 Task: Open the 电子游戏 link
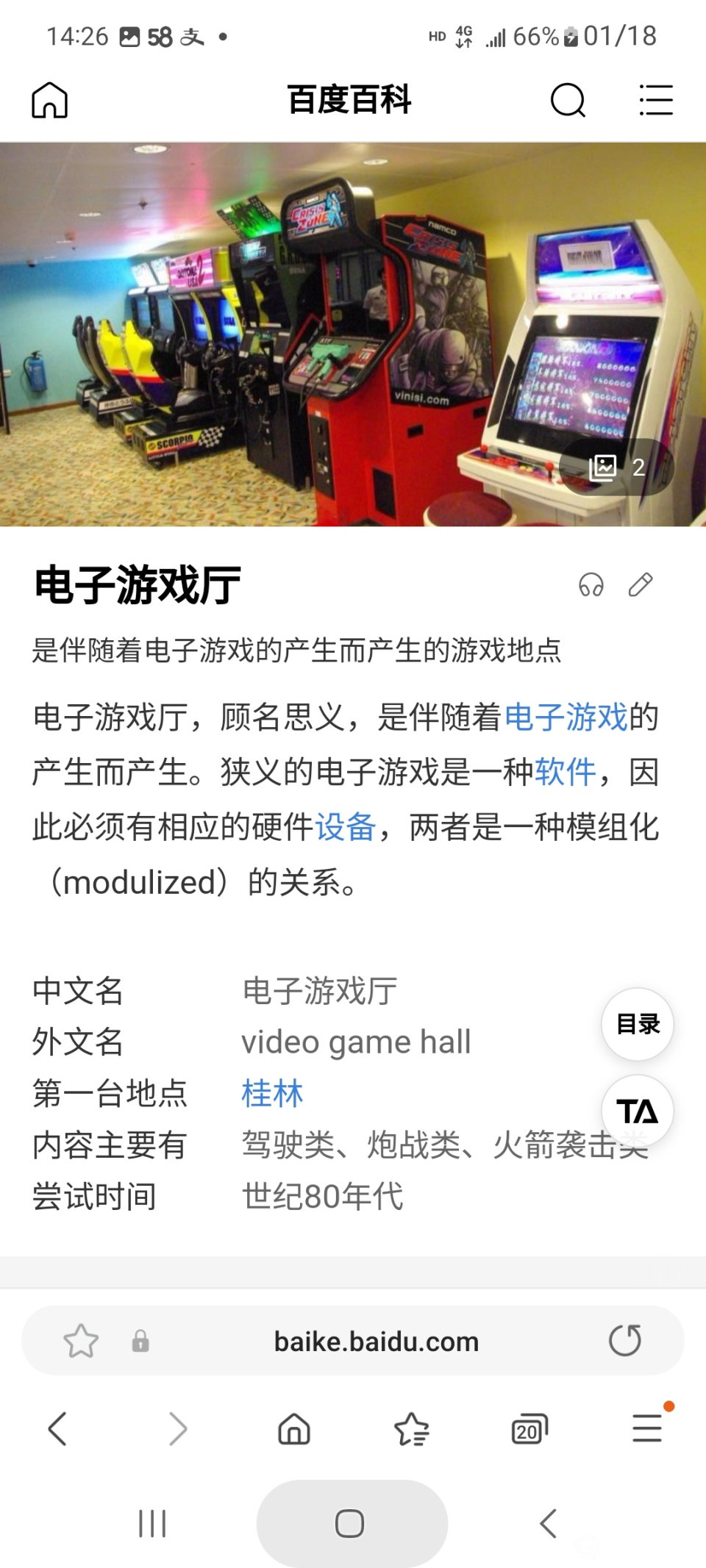click(x=566, y=717)
